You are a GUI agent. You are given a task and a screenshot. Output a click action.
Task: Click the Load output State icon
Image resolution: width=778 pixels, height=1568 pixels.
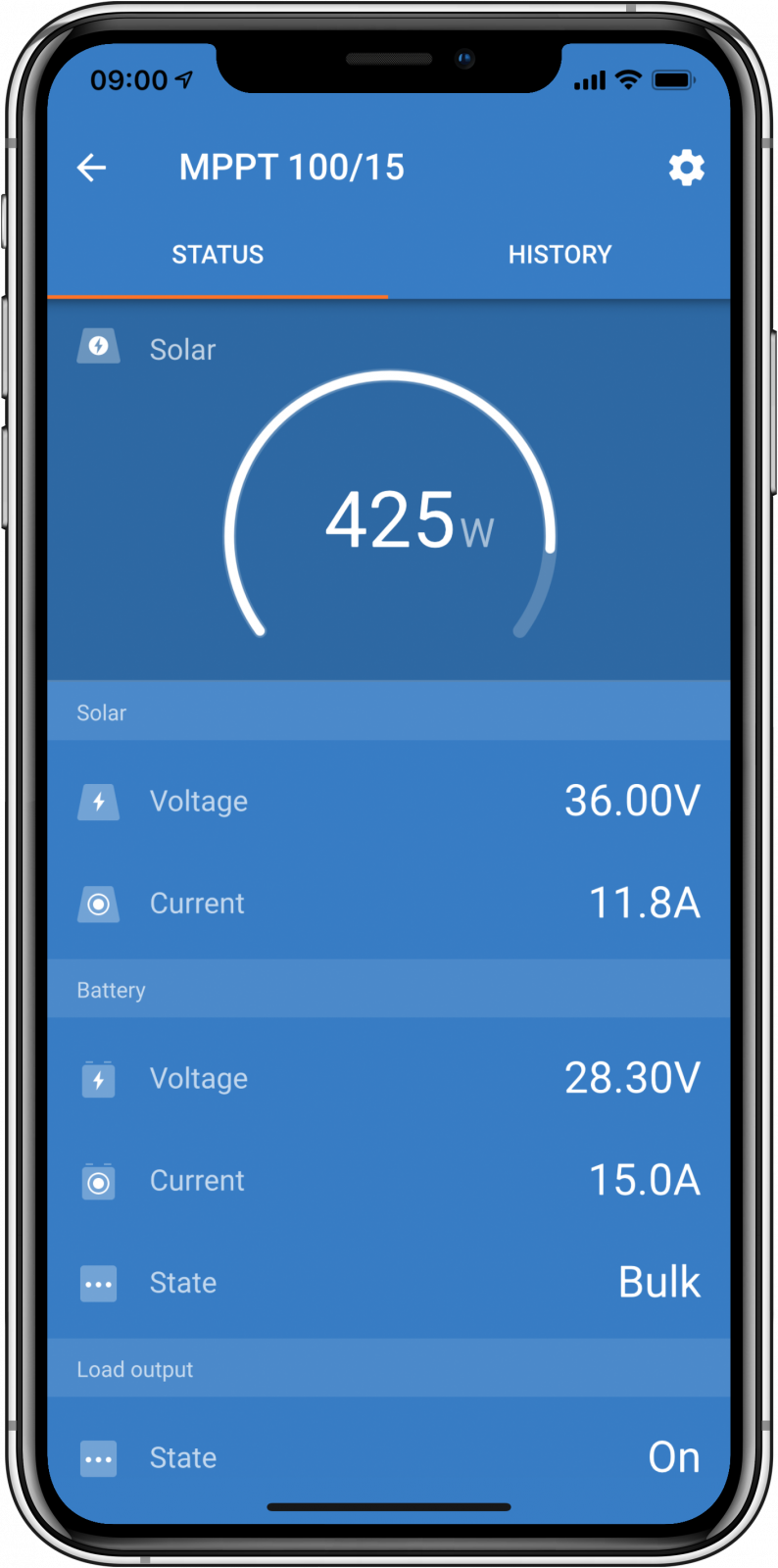[x=98, y=1458]
